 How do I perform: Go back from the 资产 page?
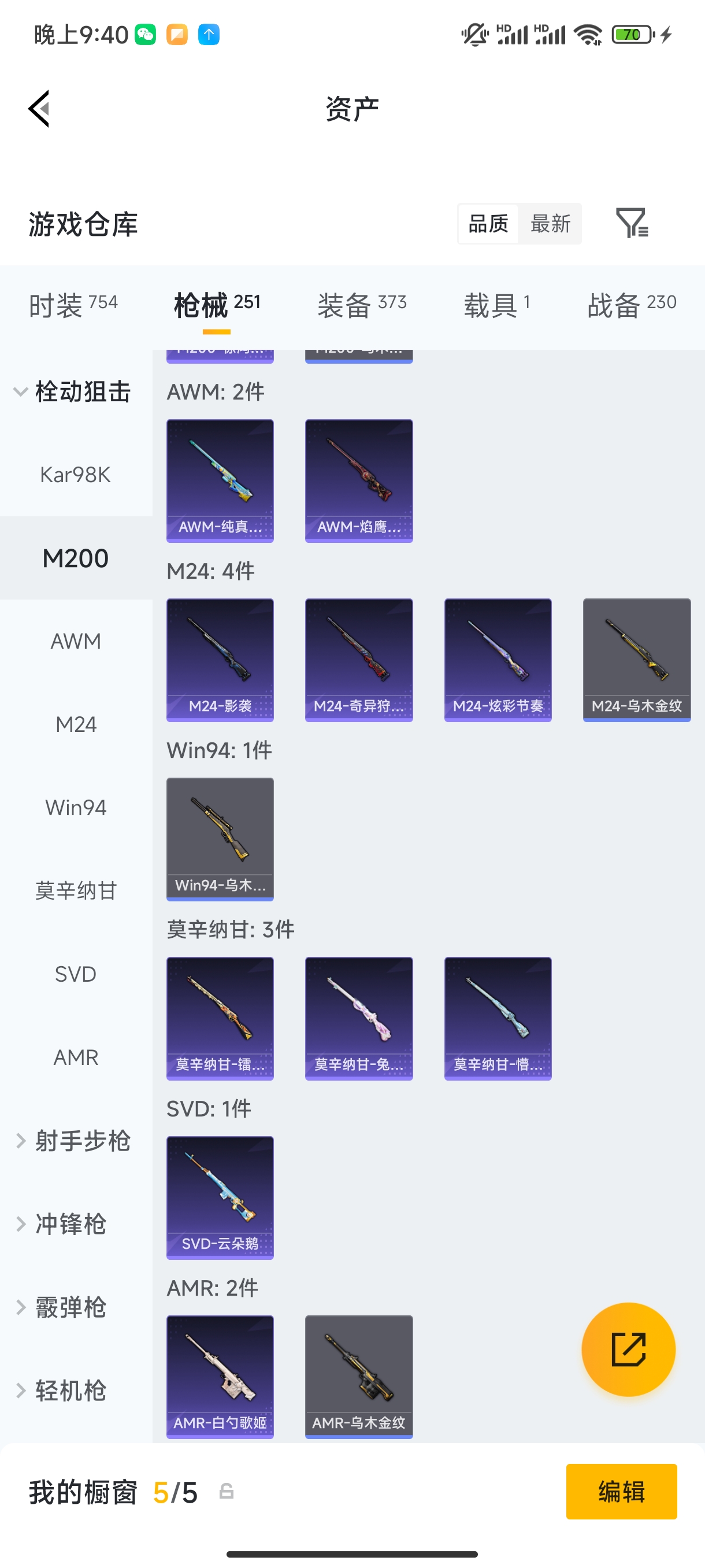[x=39, y=109]
